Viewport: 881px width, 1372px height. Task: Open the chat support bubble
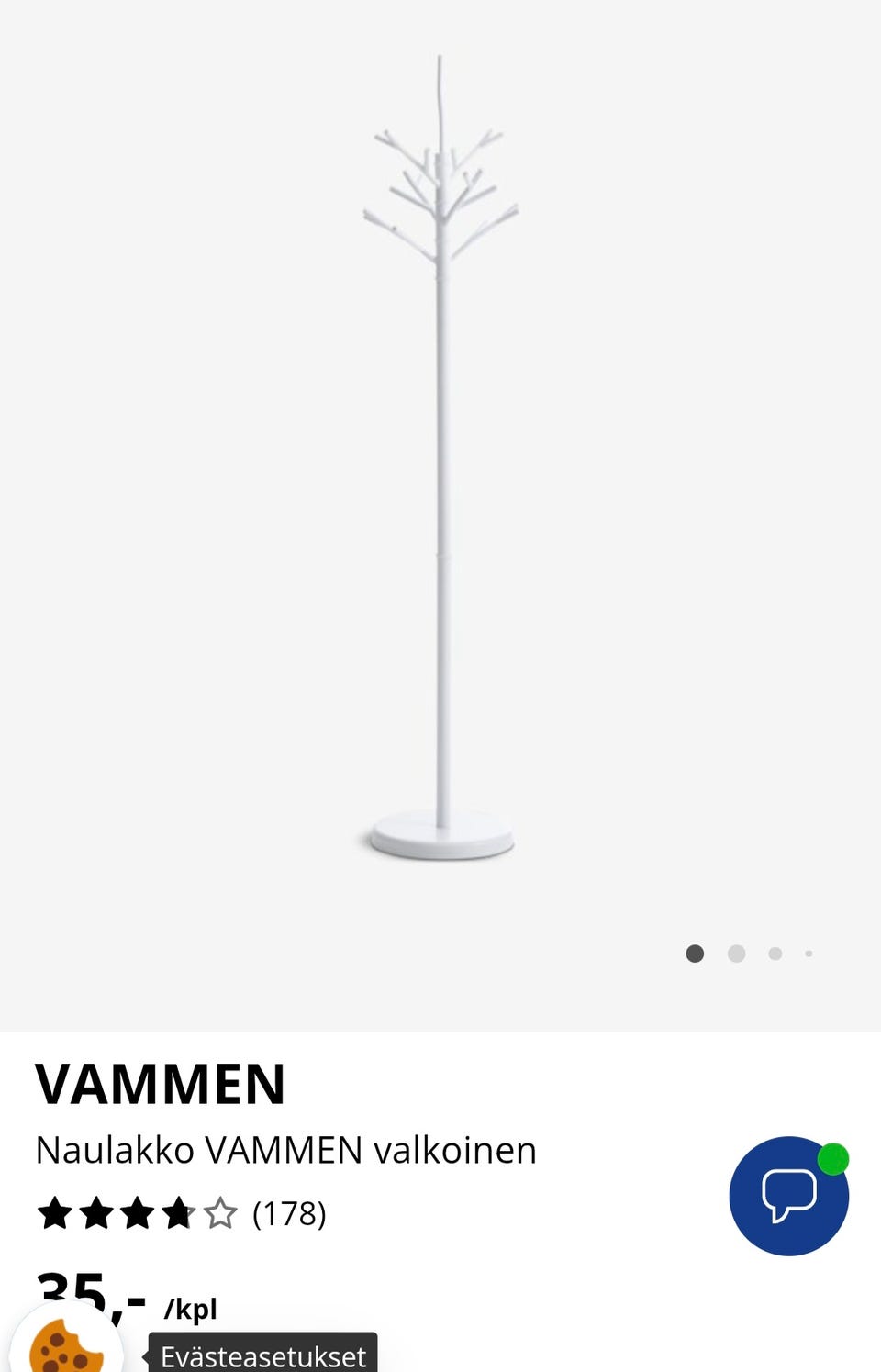(788, 1195)
